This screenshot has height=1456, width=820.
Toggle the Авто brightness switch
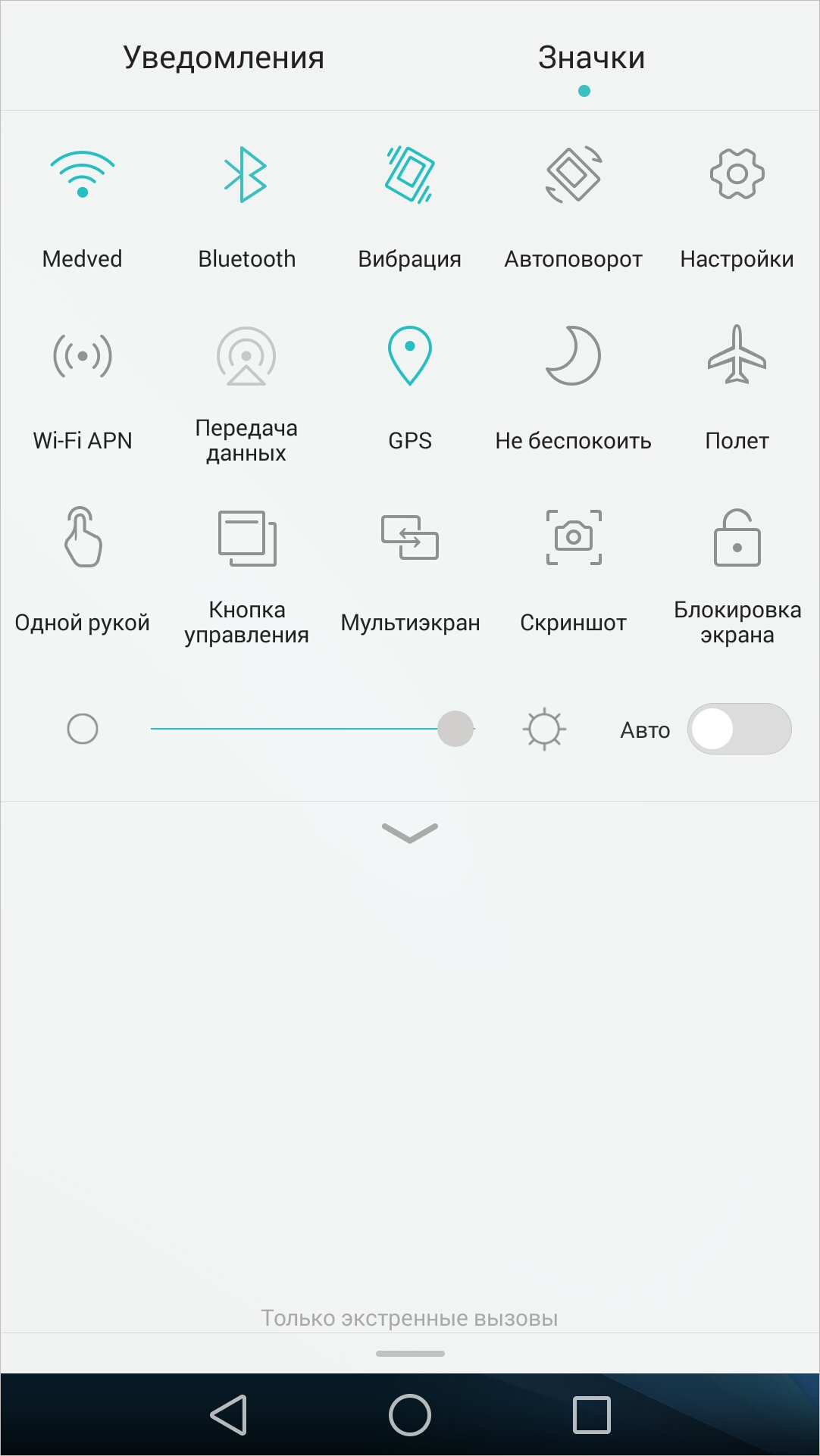[740, 729]
